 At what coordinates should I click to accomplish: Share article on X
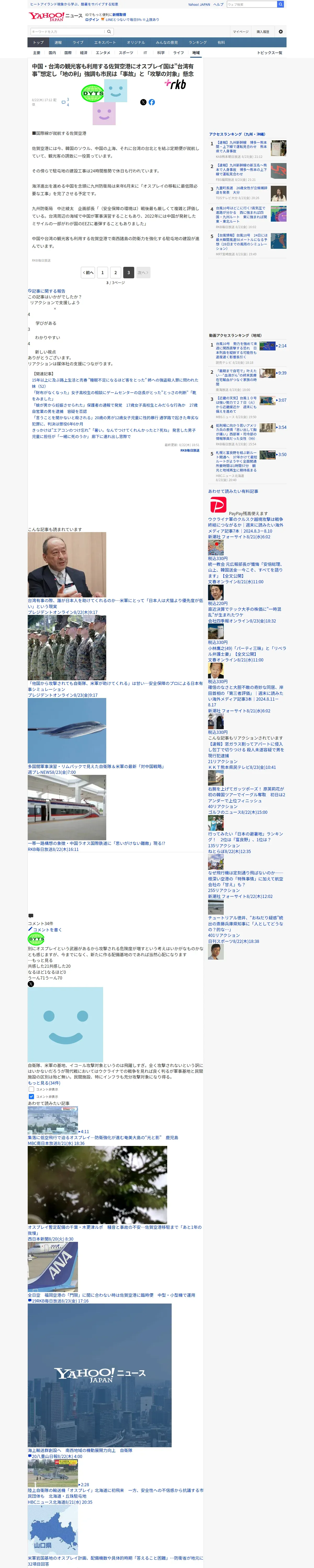point(143,102)
